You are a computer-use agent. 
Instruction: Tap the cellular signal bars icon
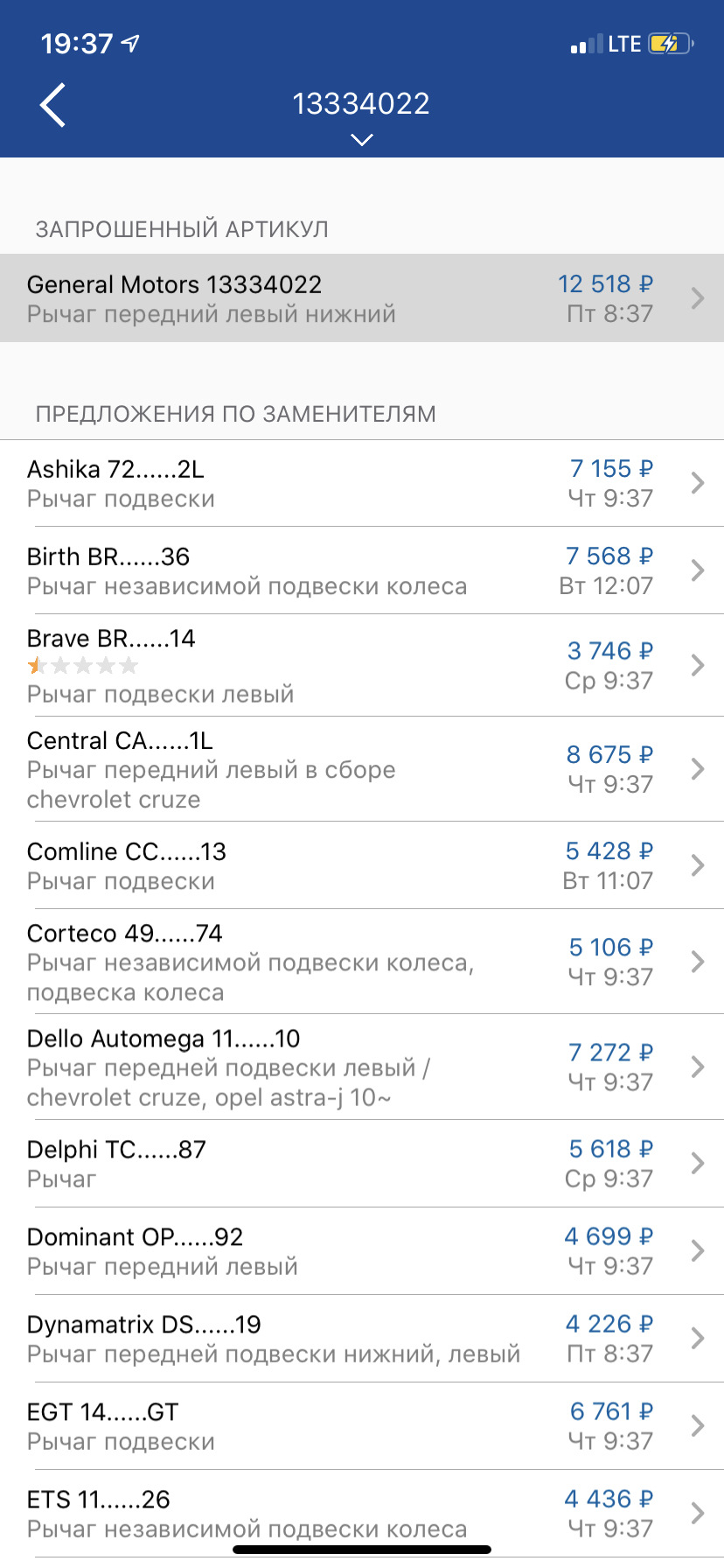tap(582, 43)
